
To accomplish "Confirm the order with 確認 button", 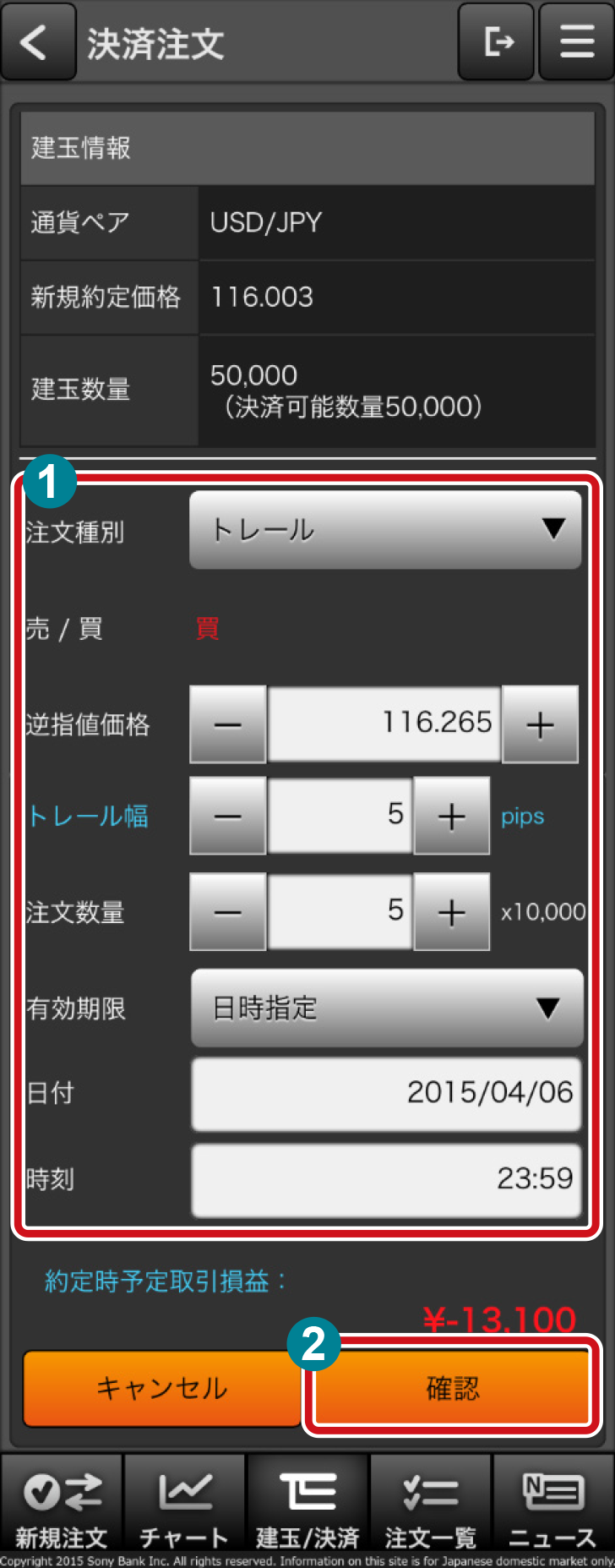I will pos(452,1388).
